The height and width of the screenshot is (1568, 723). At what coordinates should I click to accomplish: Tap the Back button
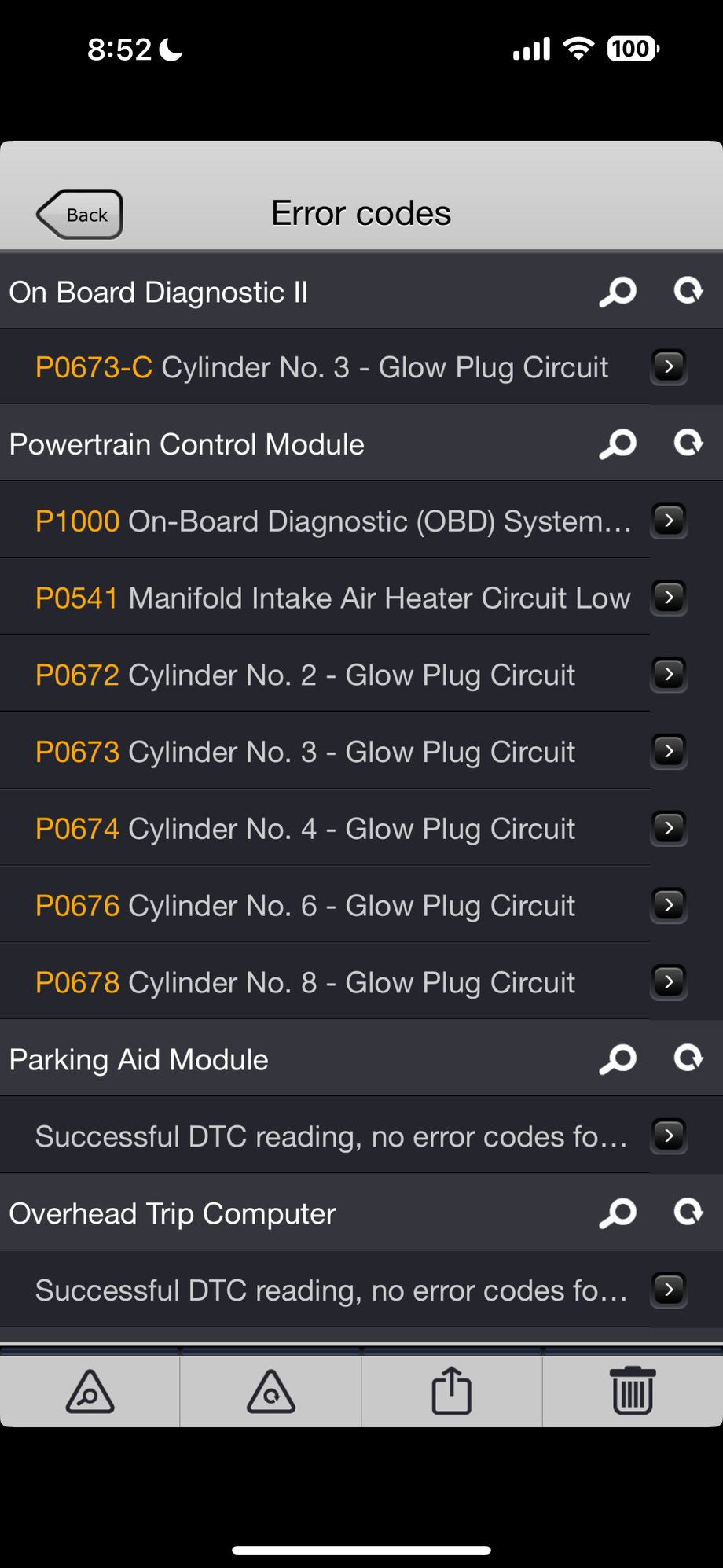point(79,214)
